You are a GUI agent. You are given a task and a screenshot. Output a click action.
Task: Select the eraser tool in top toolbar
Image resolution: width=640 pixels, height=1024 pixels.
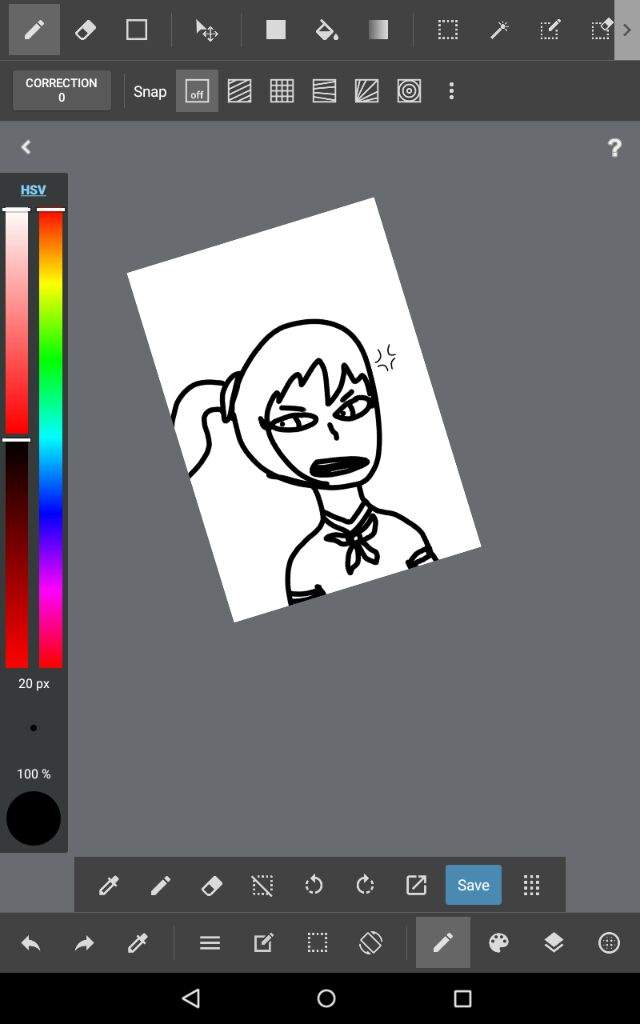pyautogui.click(x=85, y=30)
